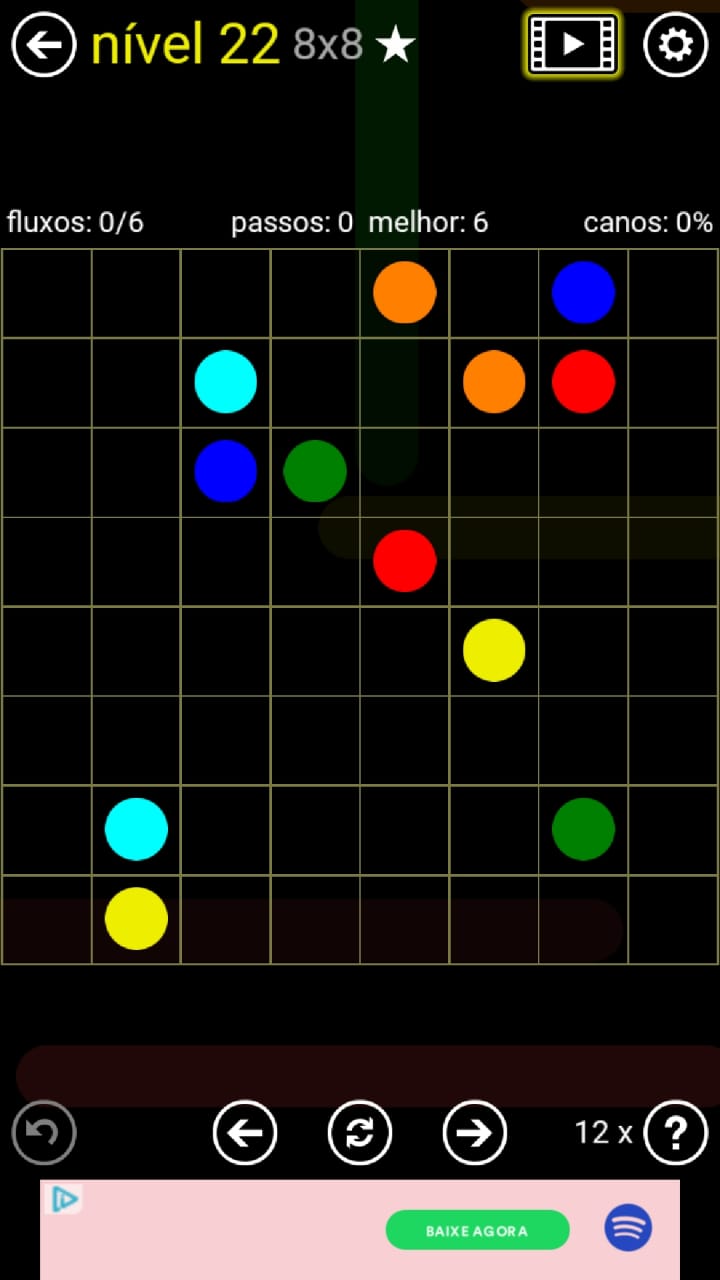720x1280 pixels.
Task: Undo the last move
Action: pyautogui.click(x=44, y=1132)
